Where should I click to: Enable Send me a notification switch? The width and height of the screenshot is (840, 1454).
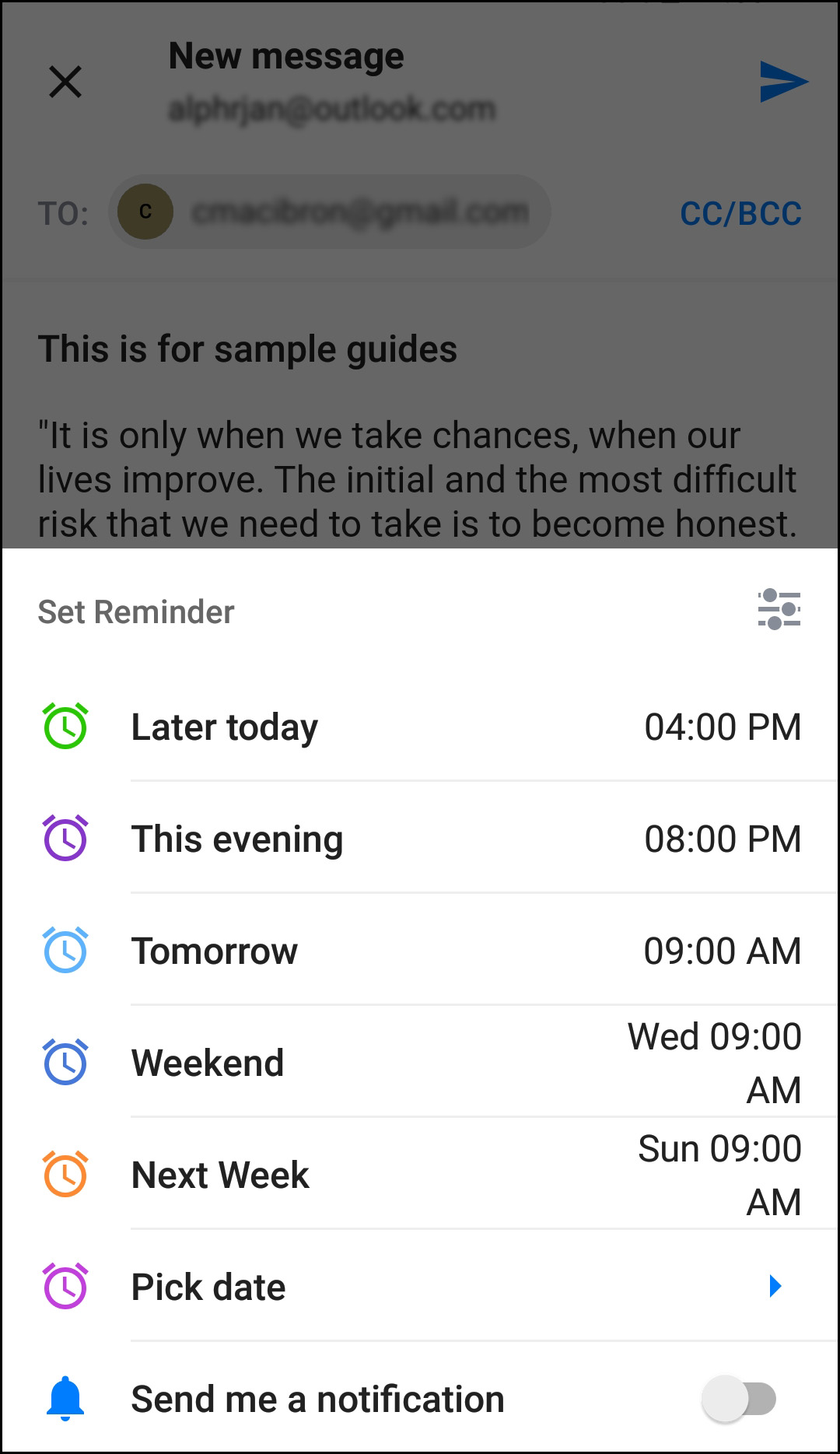pos(738,1399)
